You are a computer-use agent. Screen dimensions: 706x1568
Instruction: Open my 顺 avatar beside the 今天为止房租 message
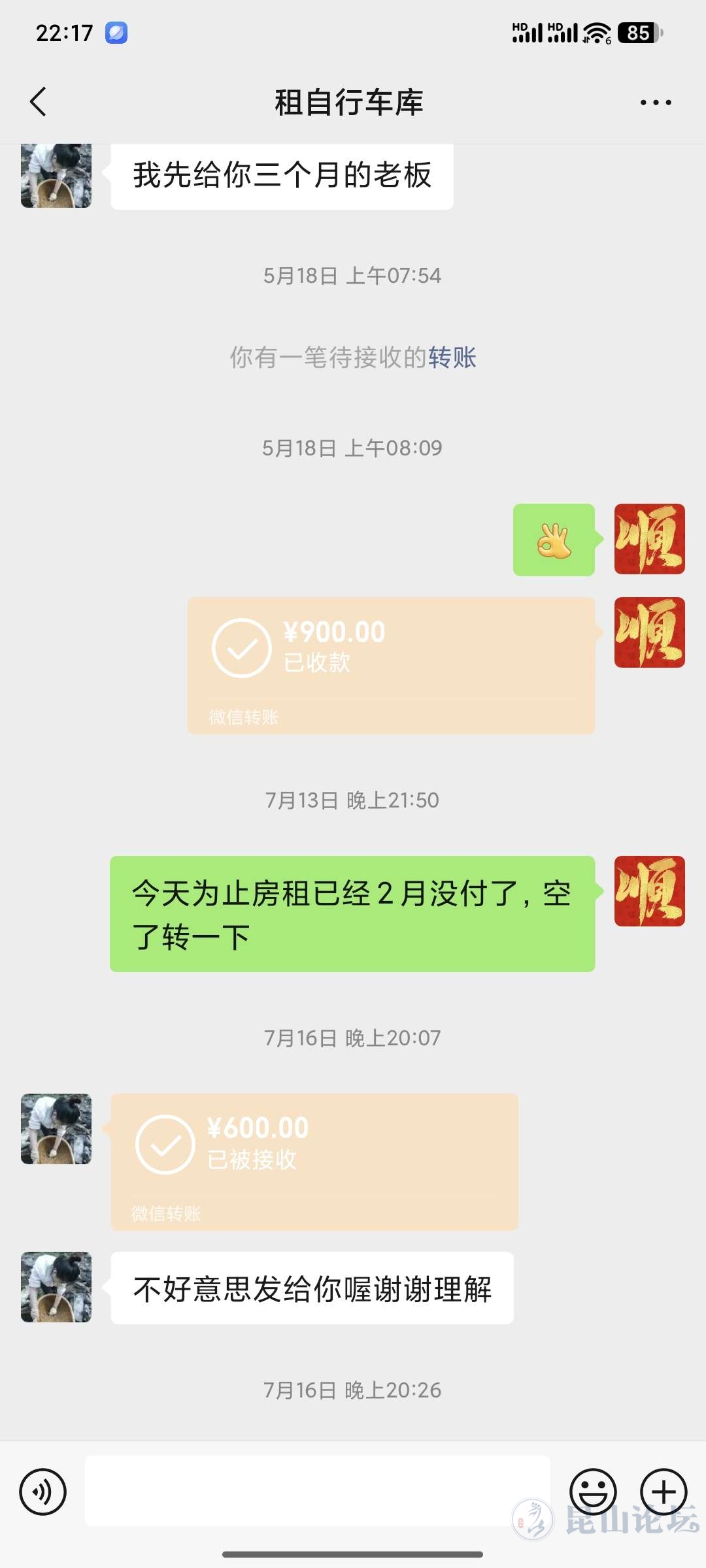click(x=649, y=891)
